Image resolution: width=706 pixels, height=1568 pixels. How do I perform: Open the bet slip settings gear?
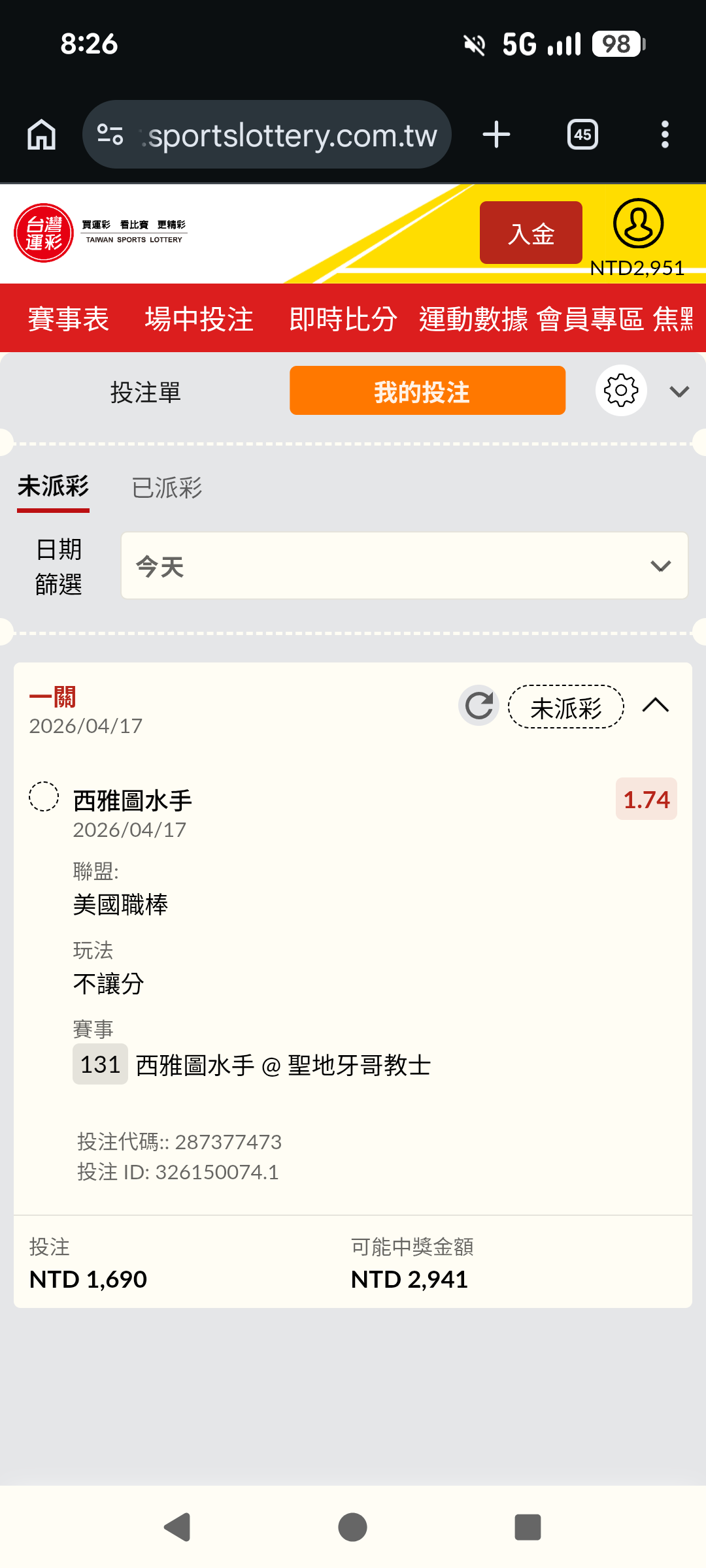coord(621,391)
